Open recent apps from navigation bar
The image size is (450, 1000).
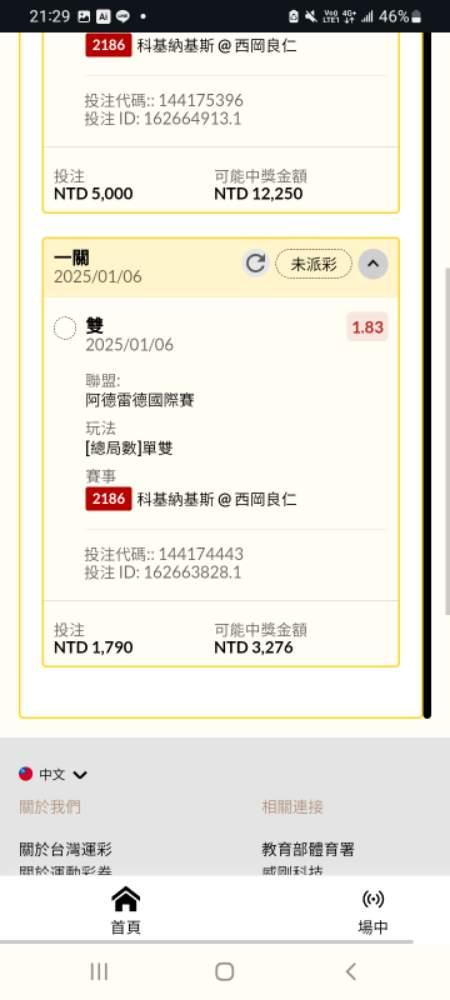tap(99, 971)
